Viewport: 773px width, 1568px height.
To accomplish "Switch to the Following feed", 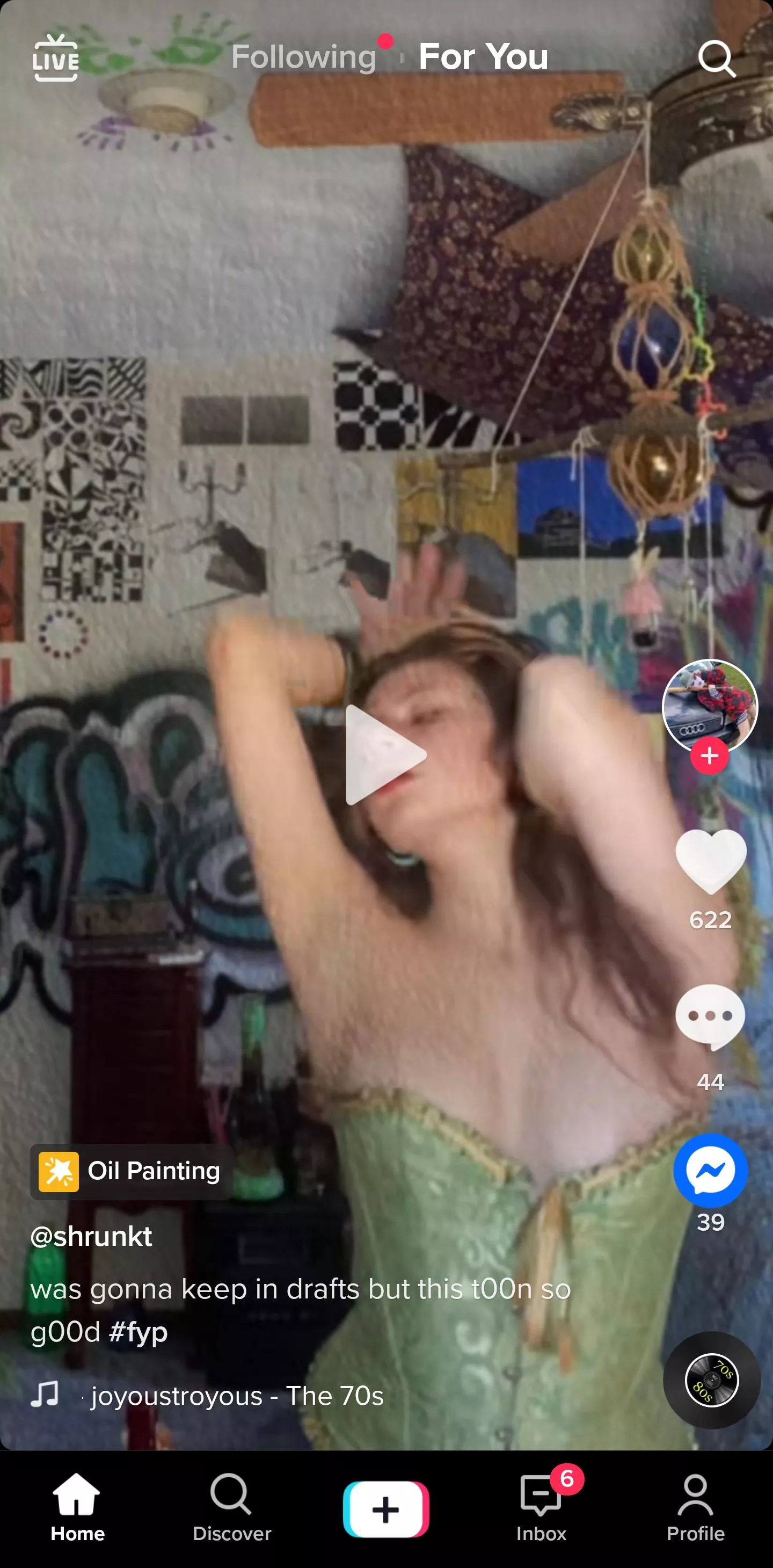I will [x=303, y=57].
